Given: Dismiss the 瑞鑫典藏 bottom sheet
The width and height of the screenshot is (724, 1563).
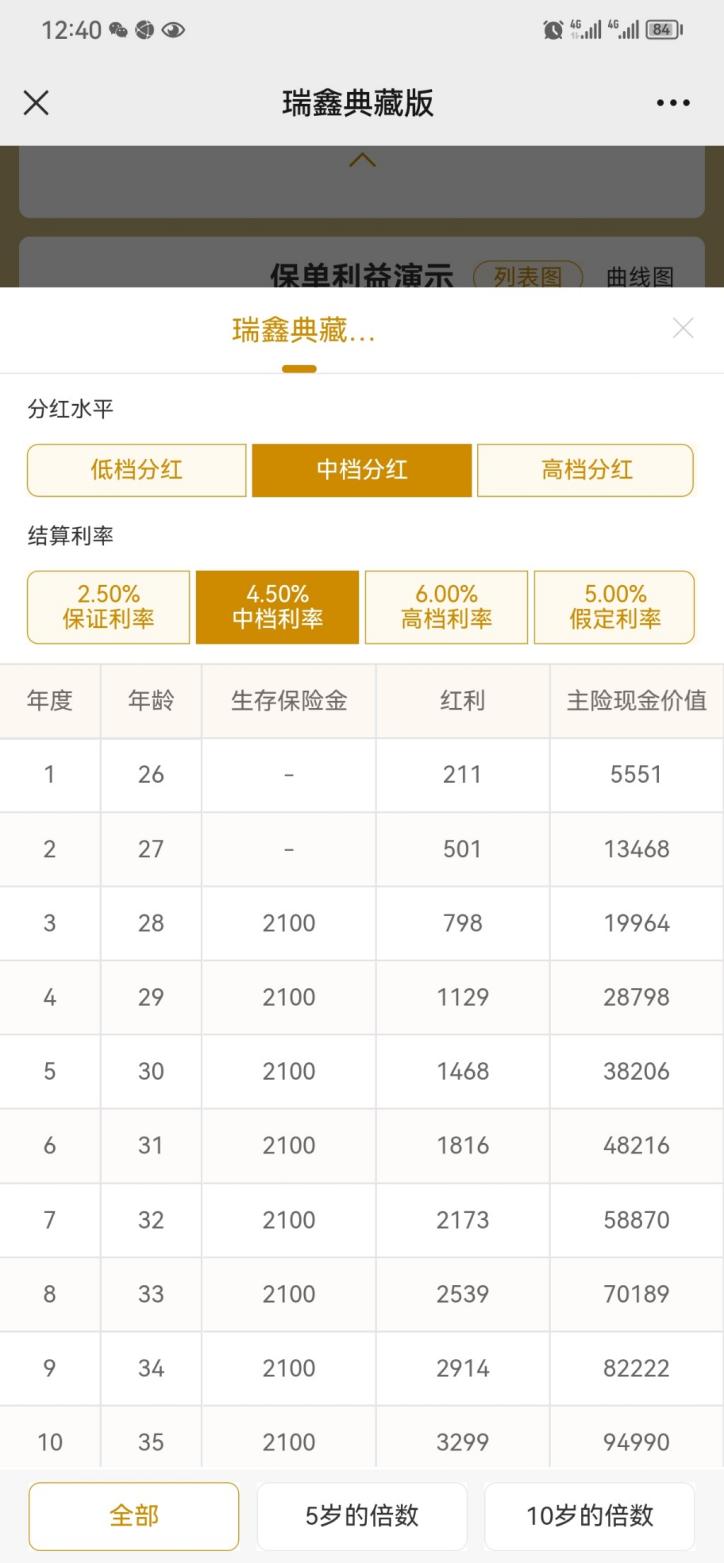Looking at the screenshot, I should 683,328.
